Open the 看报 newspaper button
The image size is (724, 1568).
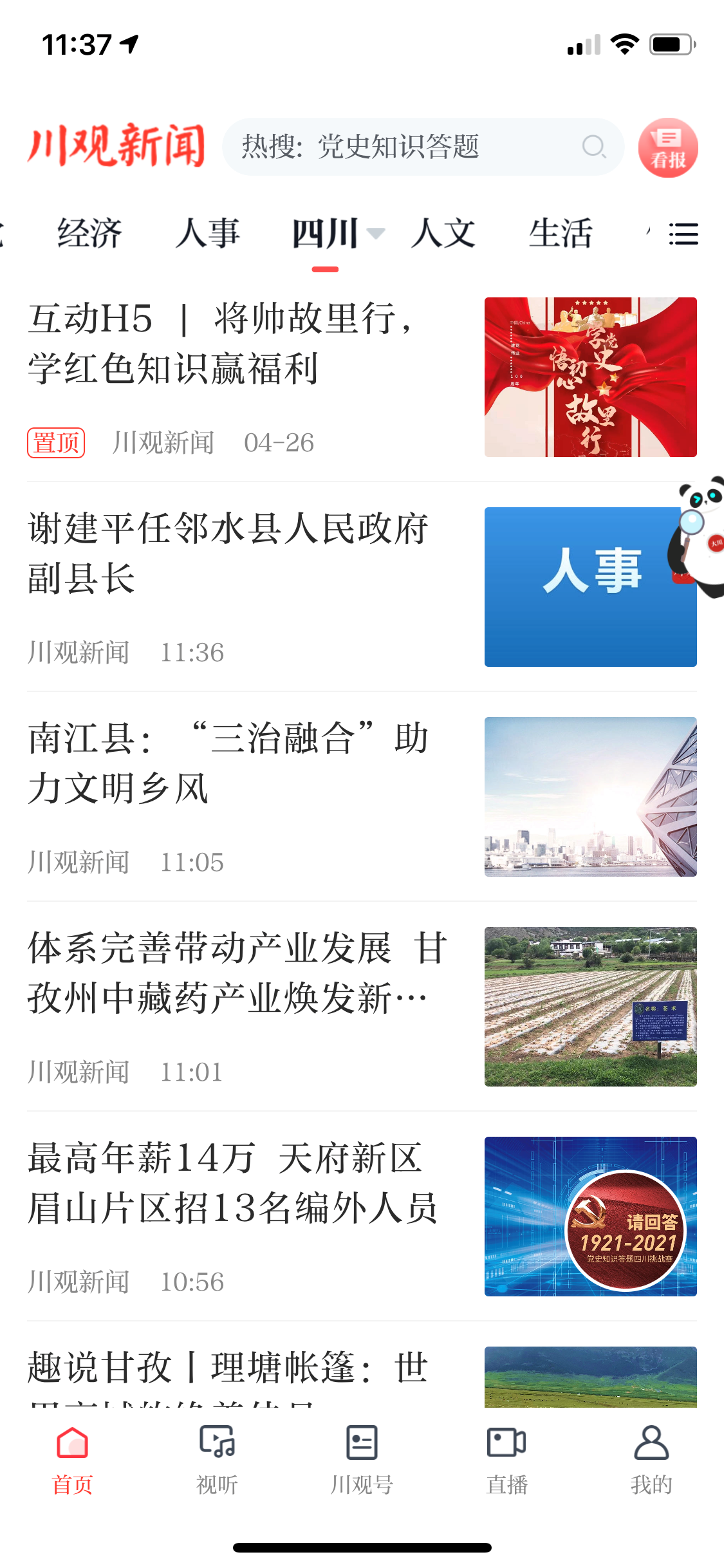(x=667, y=147)
